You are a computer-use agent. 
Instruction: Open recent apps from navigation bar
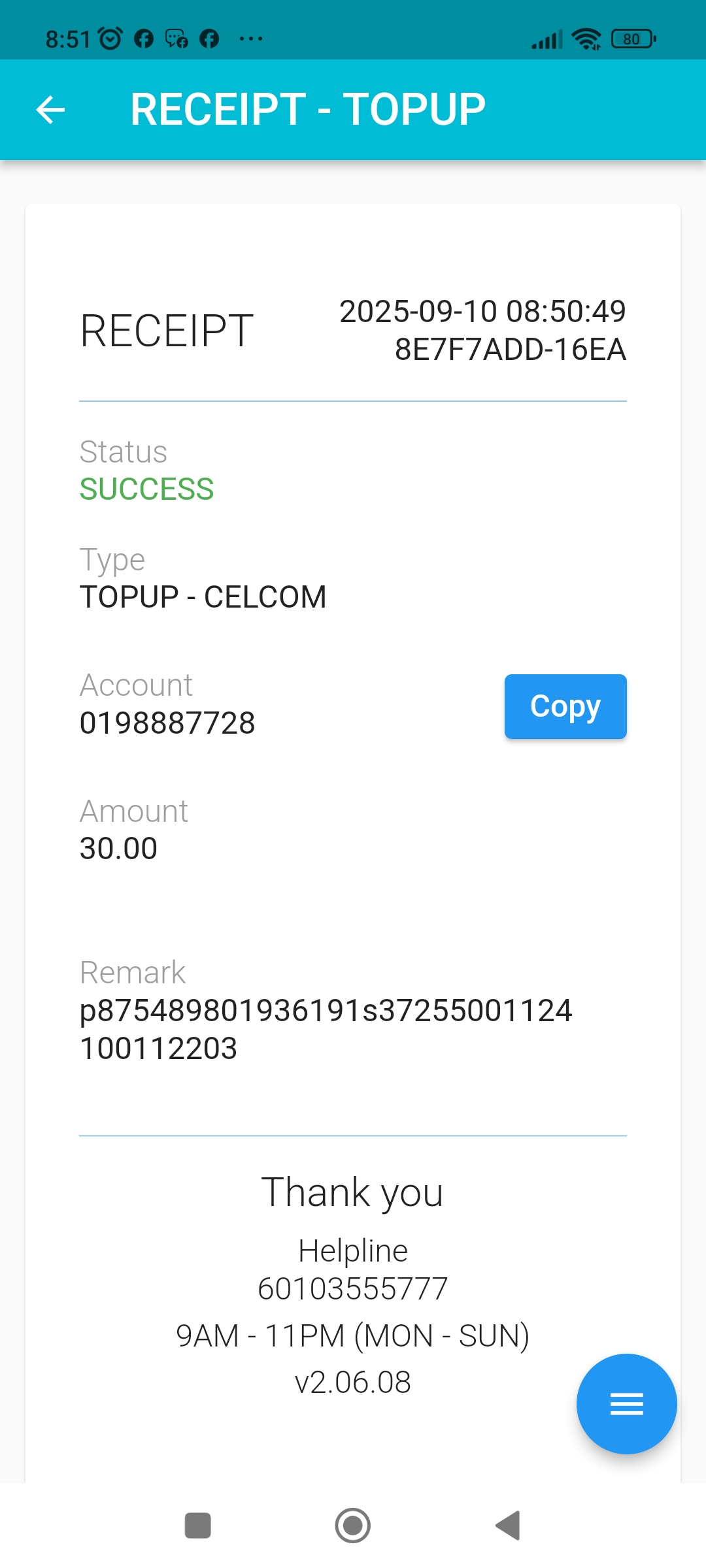[x=197, y=1526]
